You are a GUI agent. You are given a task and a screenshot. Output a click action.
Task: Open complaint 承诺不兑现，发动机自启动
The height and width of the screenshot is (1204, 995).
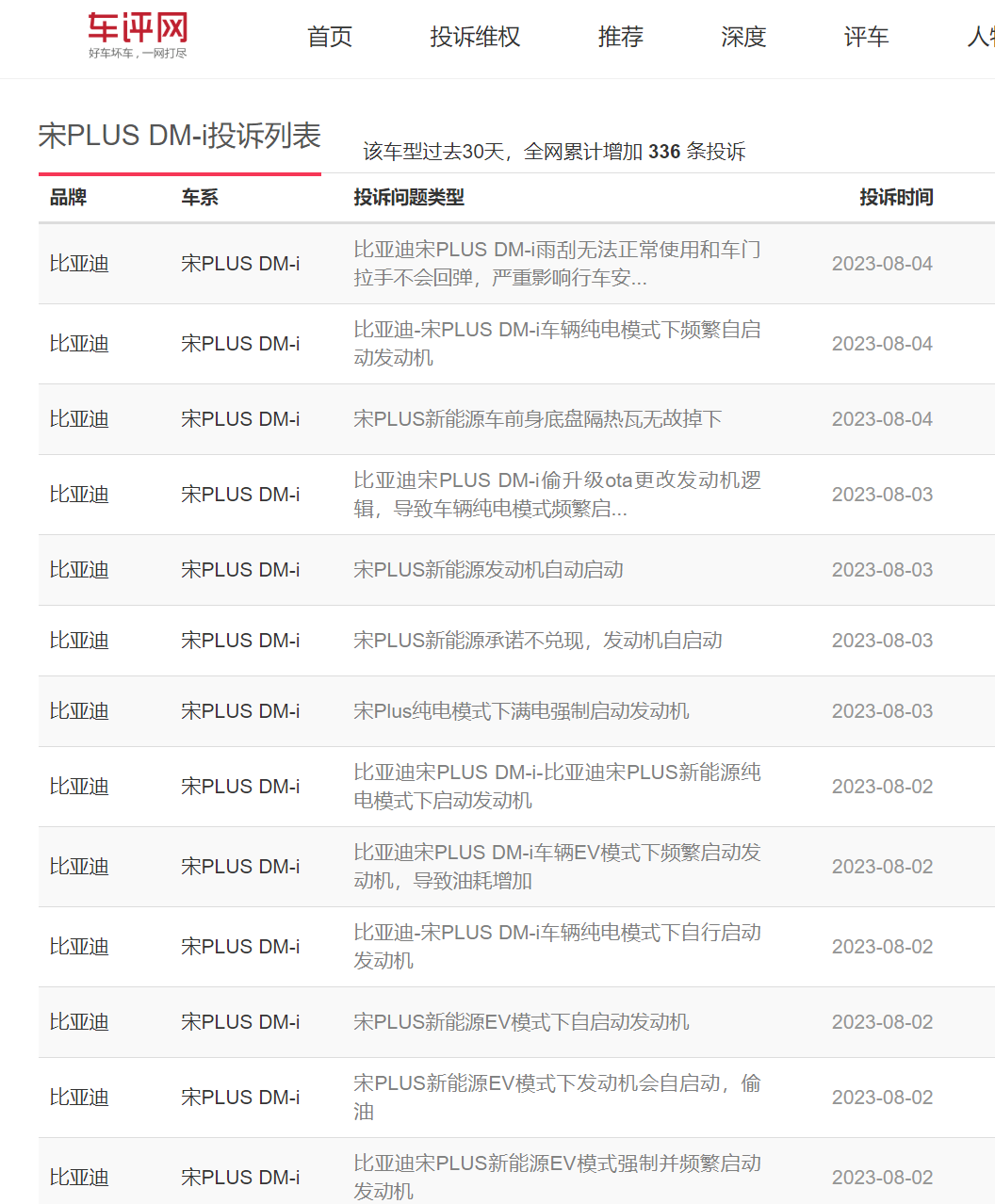tap(537, 641)
